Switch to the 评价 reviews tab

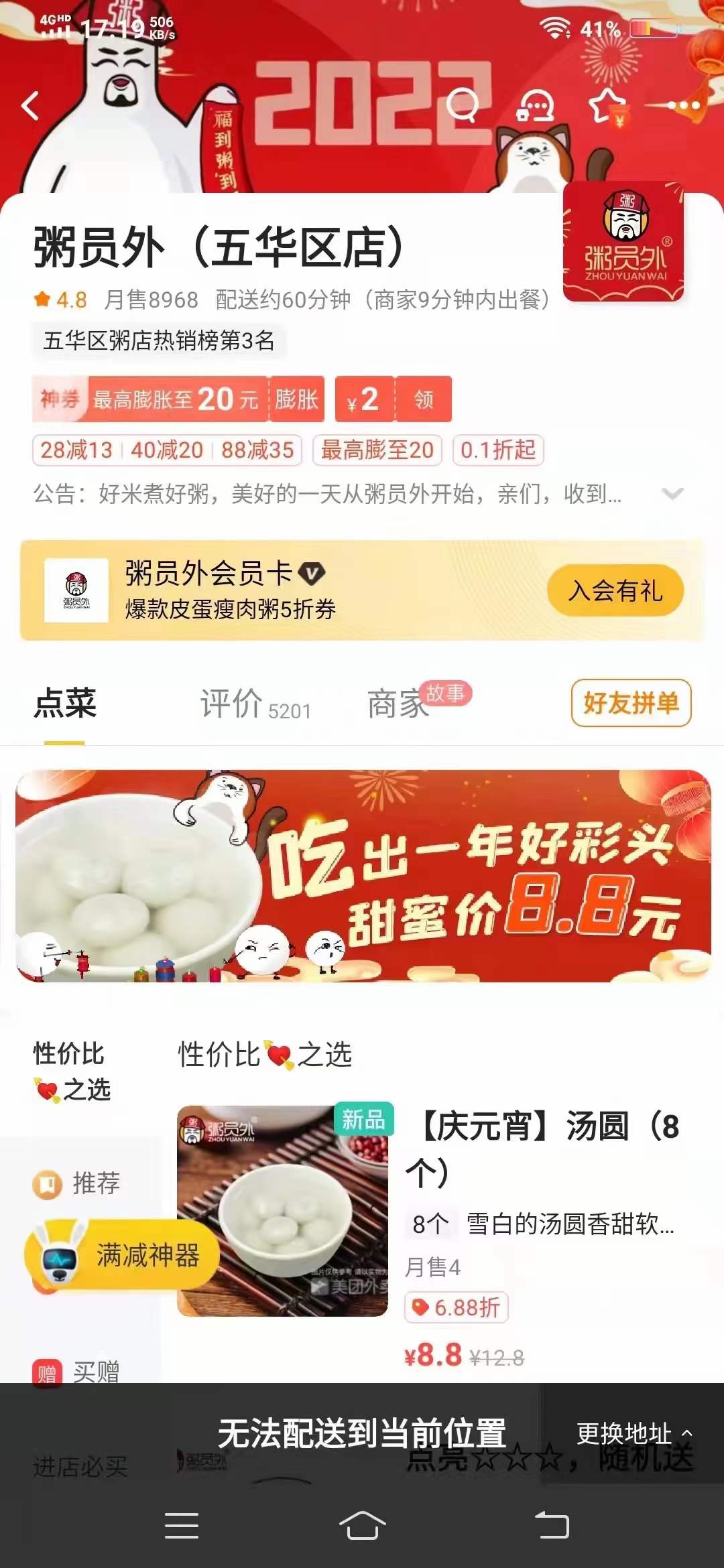[x=255, y=704]
